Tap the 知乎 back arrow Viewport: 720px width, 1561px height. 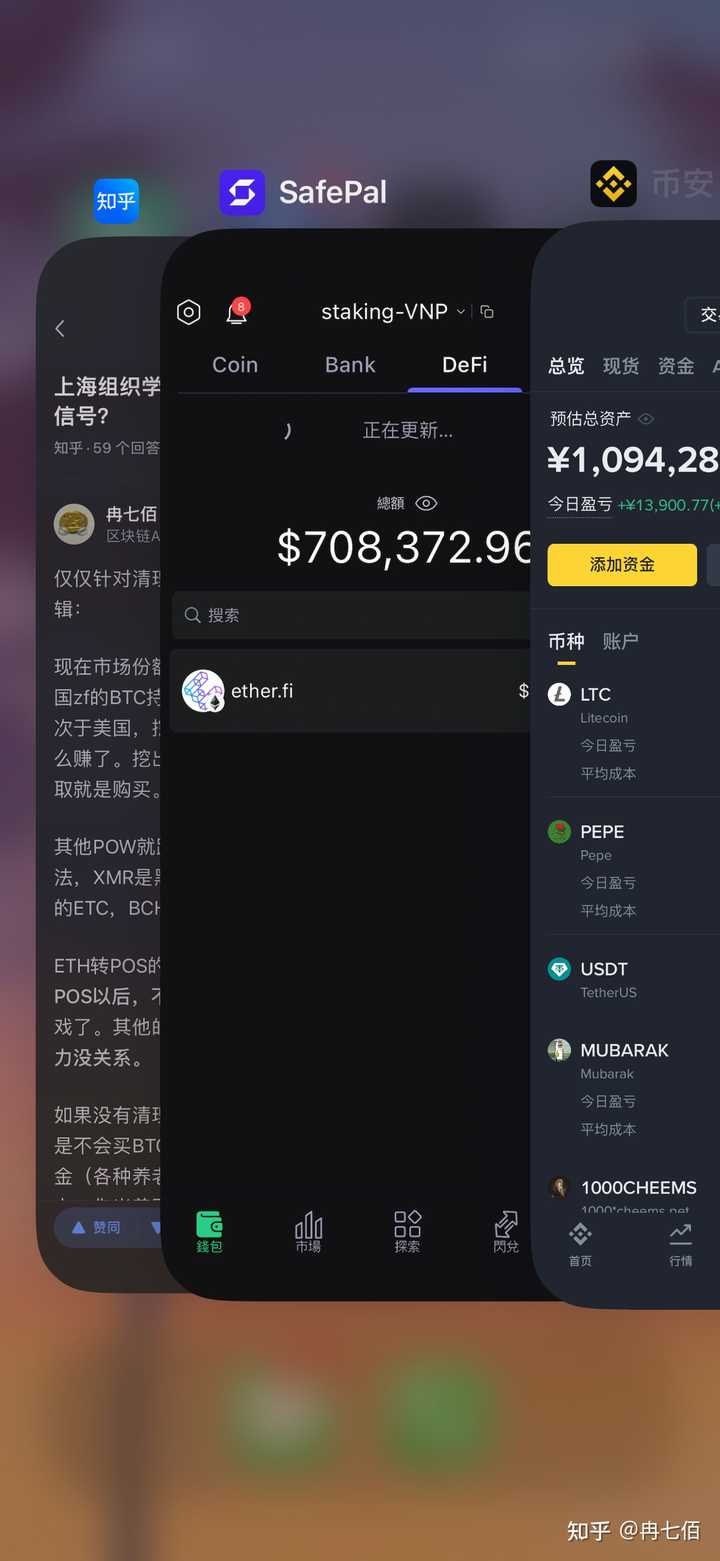(60, 328)
